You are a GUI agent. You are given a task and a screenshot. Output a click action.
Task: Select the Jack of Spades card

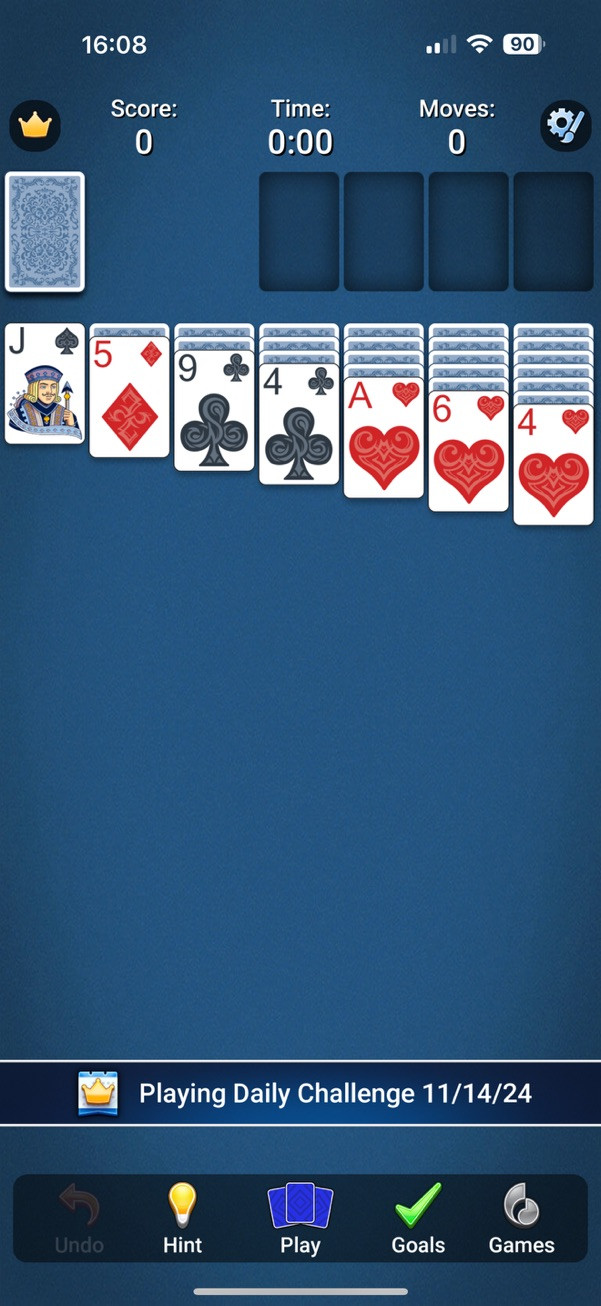[x=45, y=384]
